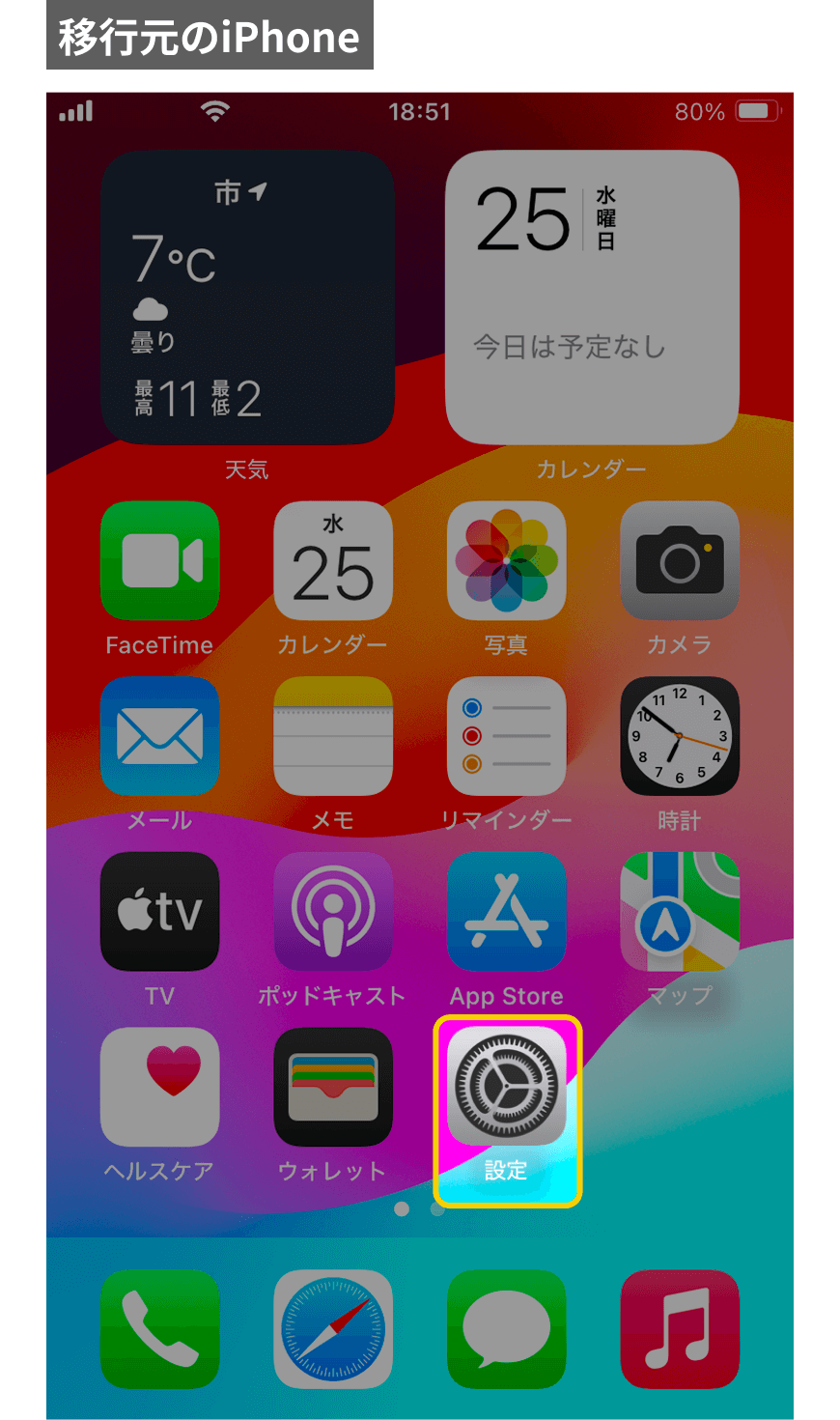Open the Wallet app
The image size is (840, 1420).
click(333, 1087)
